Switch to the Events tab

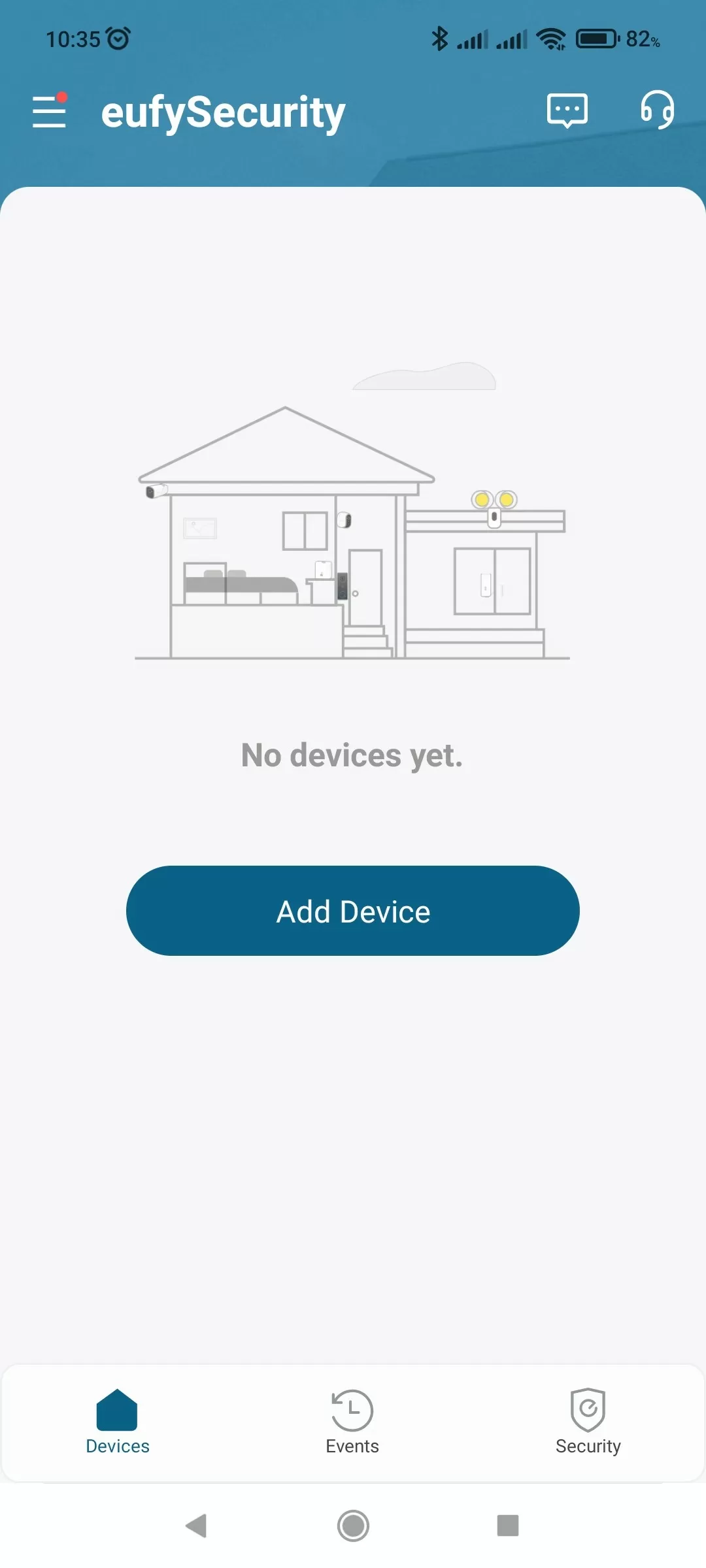point(352,1422)
